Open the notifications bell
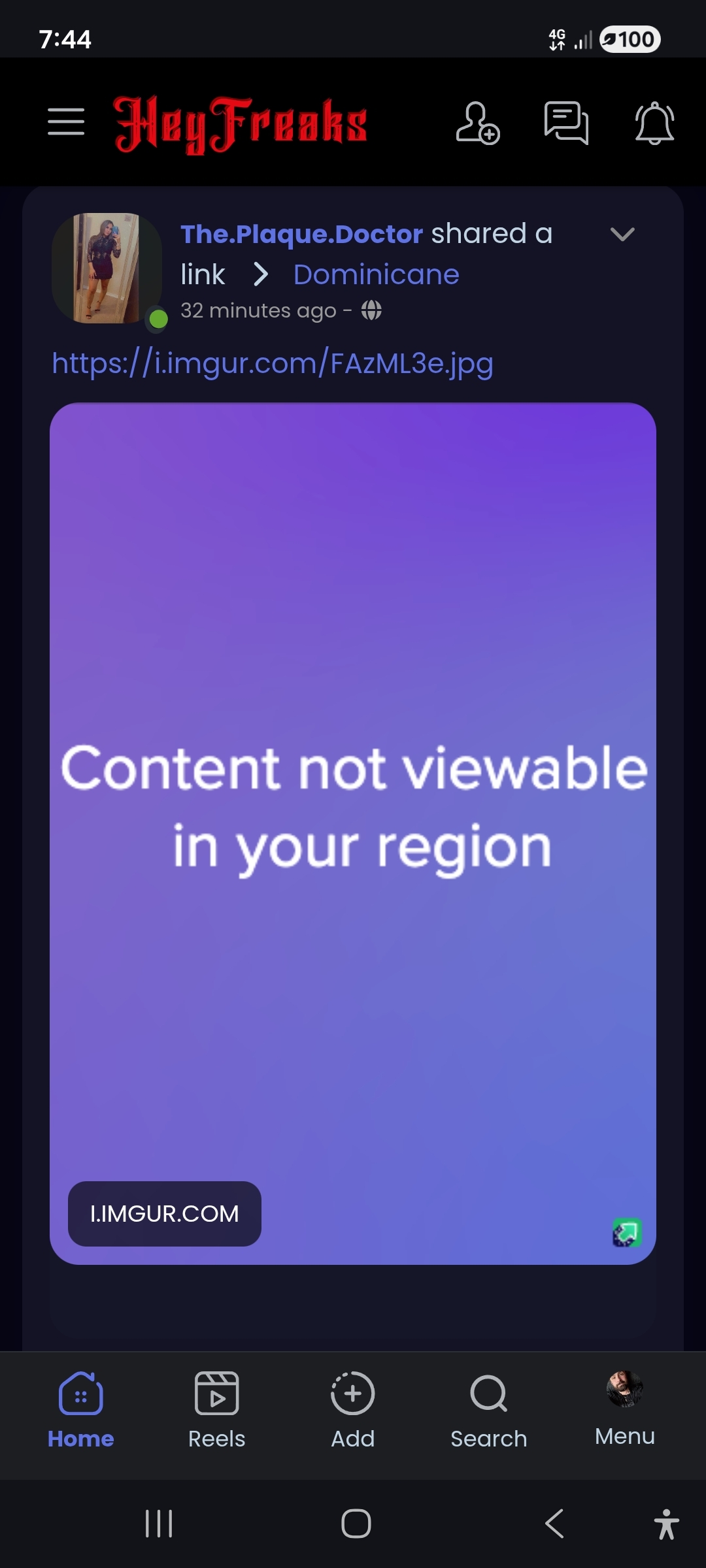The width and height of the screenshot is (706, 1568). (x=654, y=122)
